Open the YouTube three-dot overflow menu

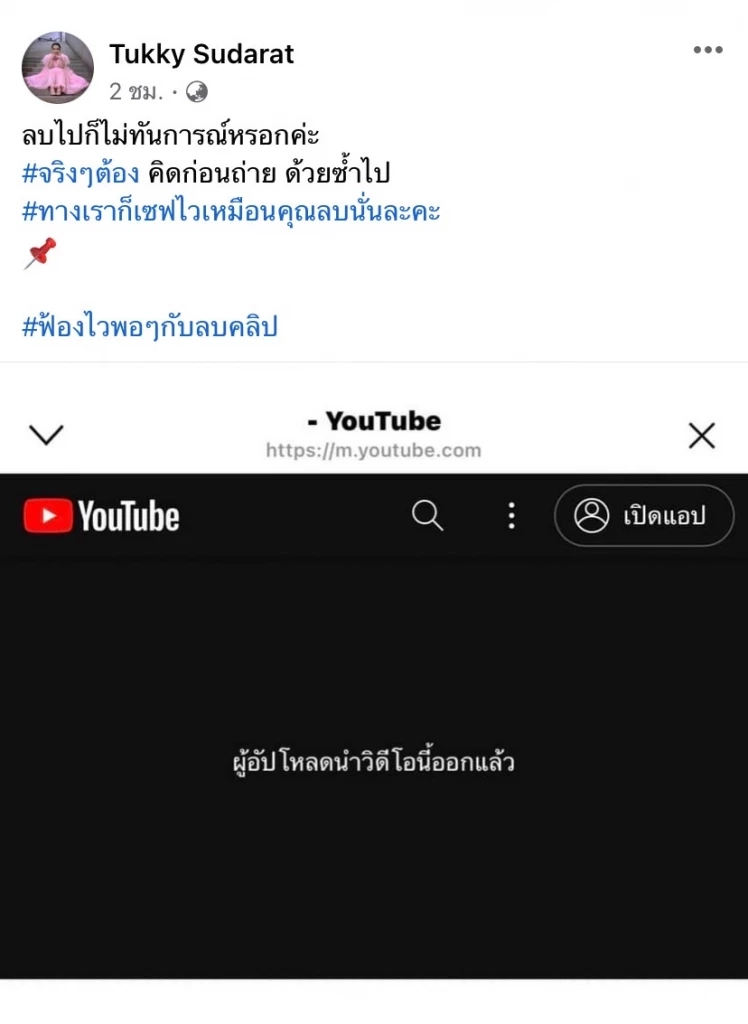(x=511, y=516)
